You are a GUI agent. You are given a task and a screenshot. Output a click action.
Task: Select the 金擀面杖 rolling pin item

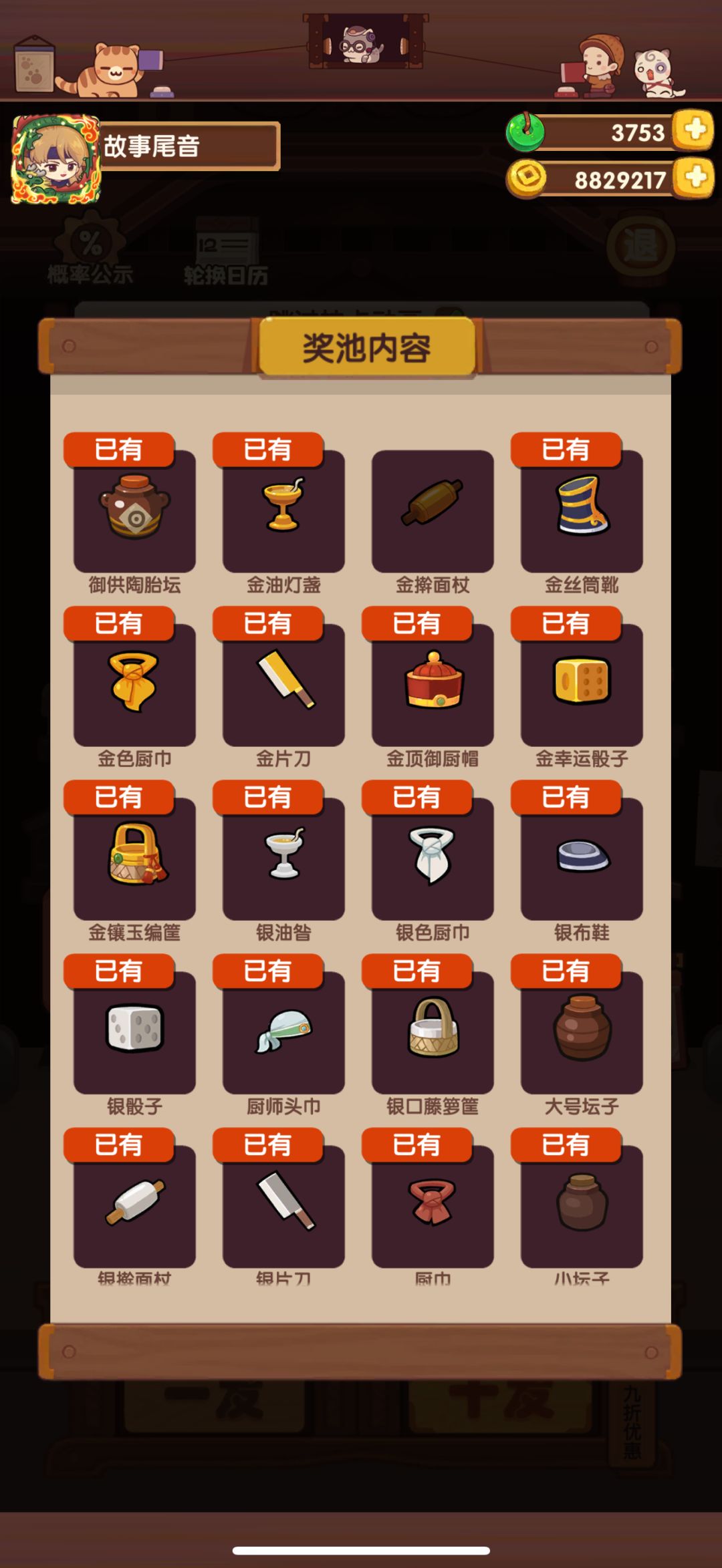click(x=433, y=511)
